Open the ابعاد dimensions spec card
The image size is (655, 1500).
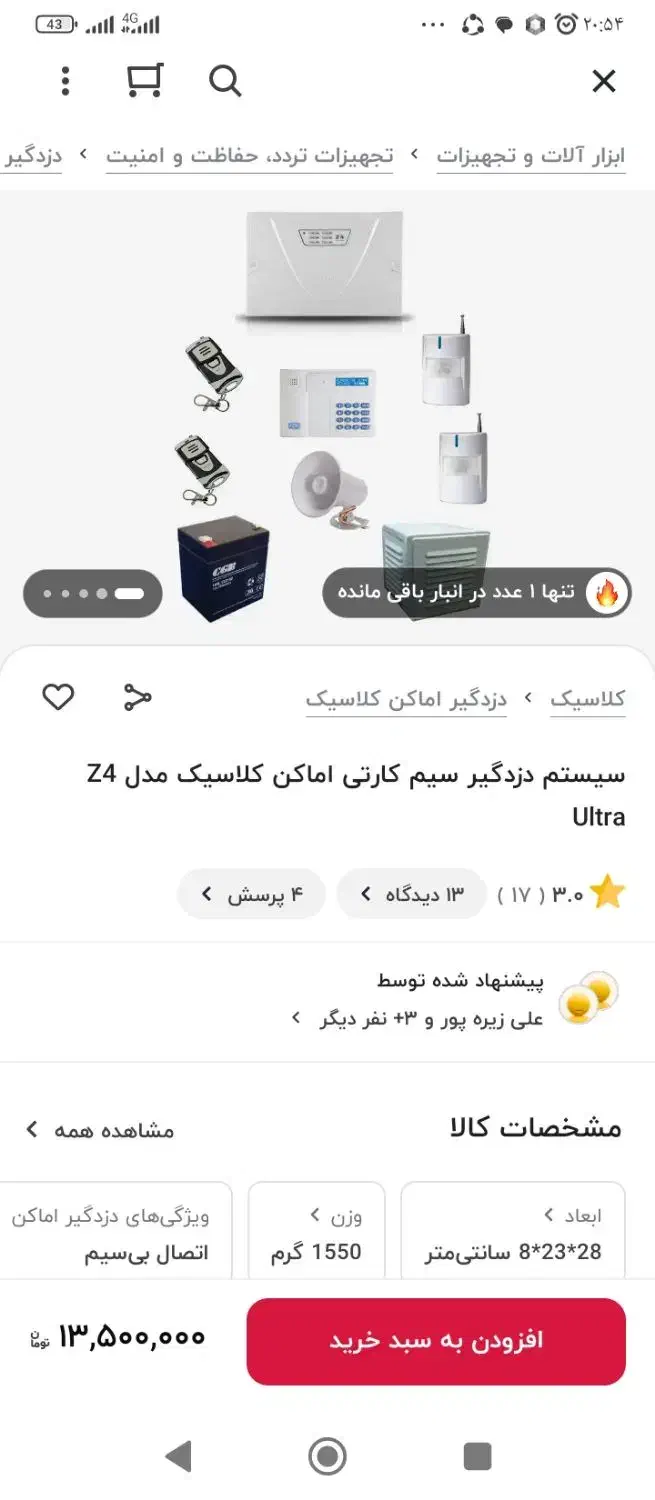click(513, 1233)
